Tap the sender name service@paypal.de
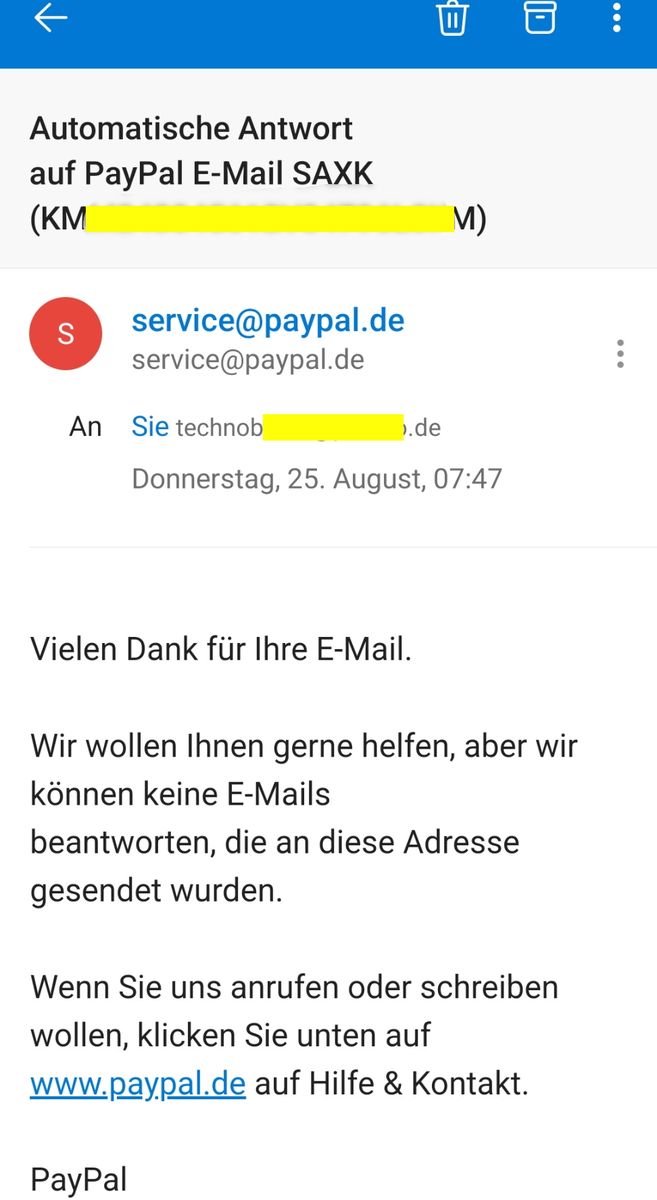 point(268,320)
